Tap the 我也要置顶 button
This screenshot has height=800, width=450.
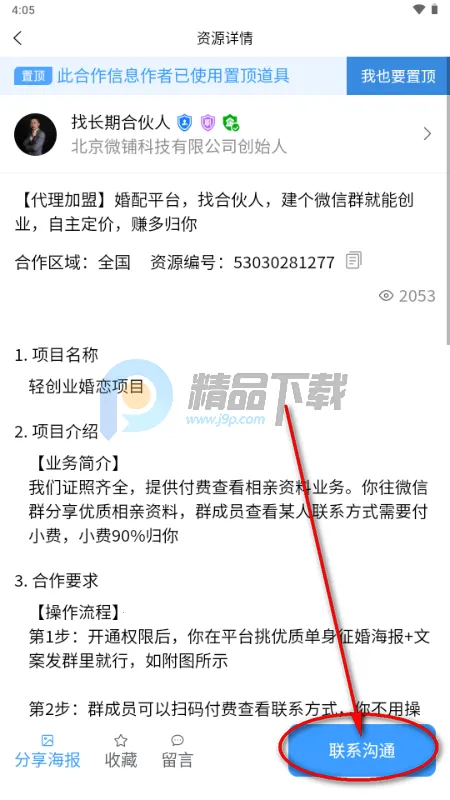pyautogui.click(x=398, y=76)
